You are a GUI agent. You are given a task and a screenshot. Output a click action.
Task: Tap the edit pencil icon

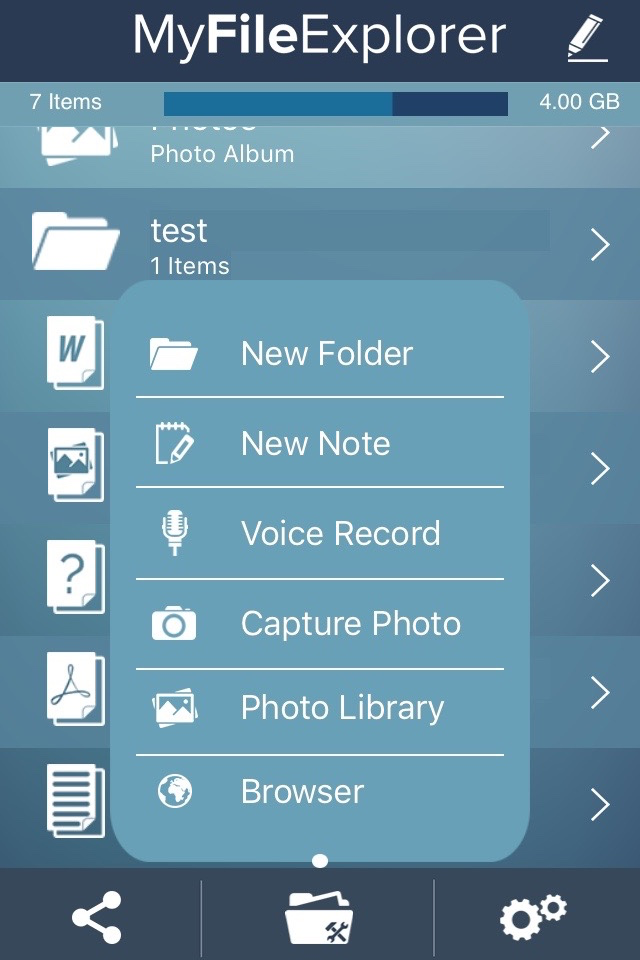point(587,39)
